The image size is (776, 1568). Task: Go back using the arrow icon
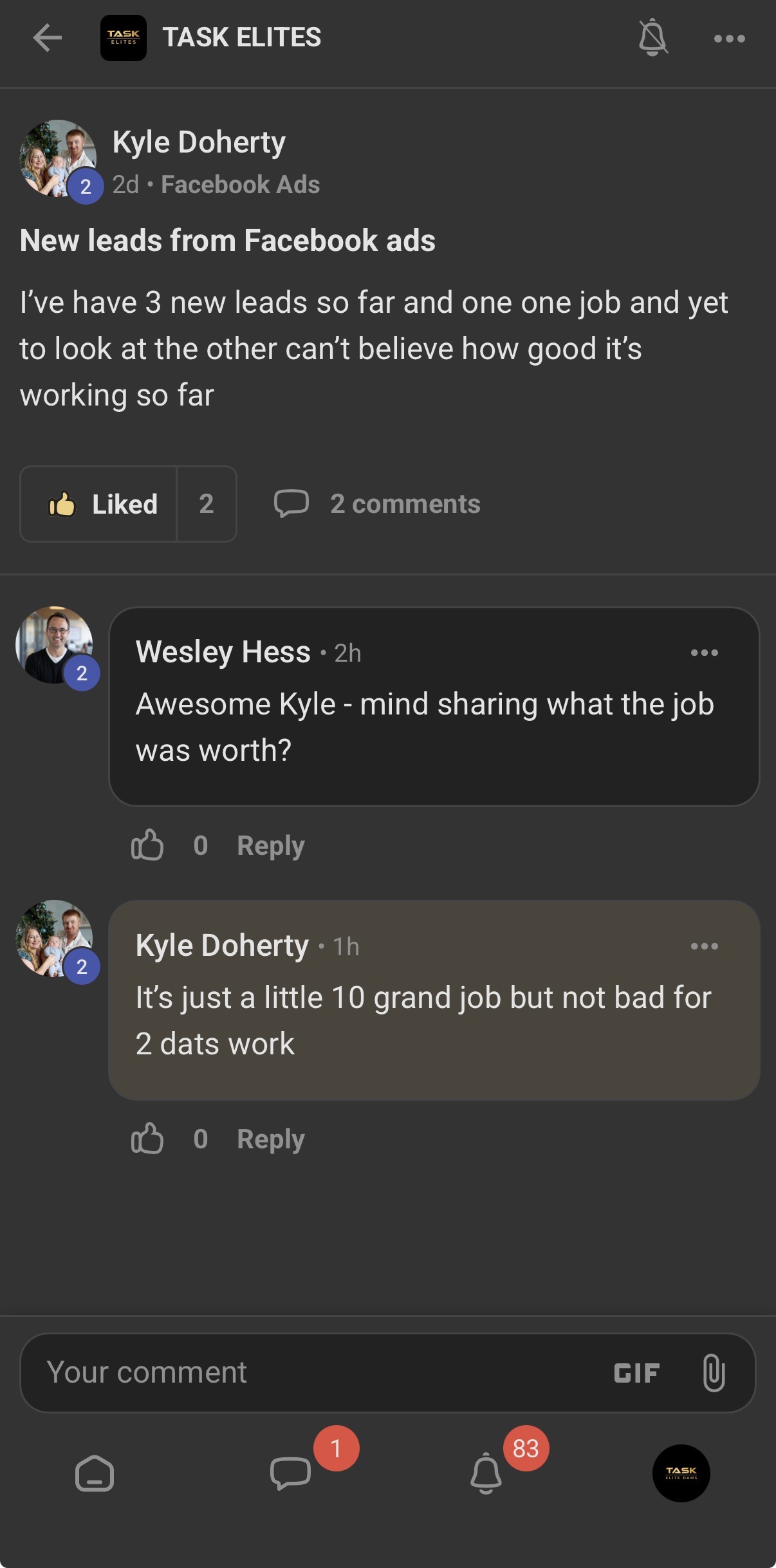coord(47,38)
